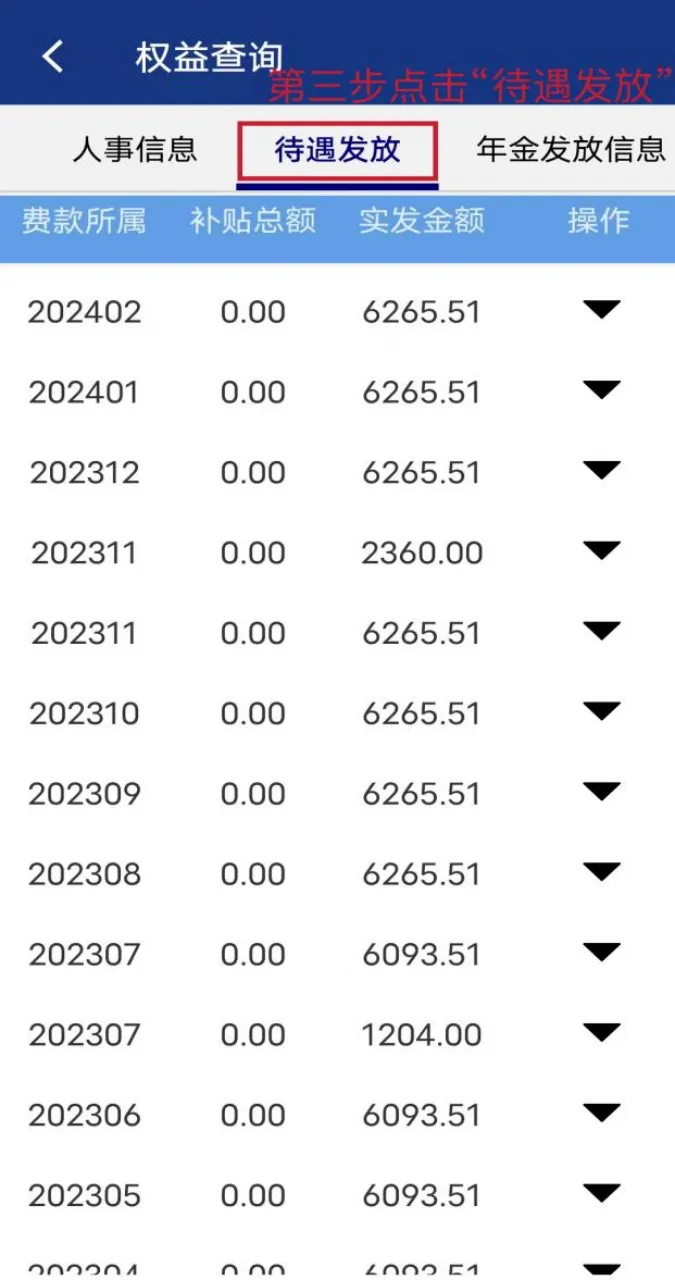The width and height of the screenshot is (675, 1280).
Task: Expand the 202311 row with 2360.00
Action: click(602, 551)
